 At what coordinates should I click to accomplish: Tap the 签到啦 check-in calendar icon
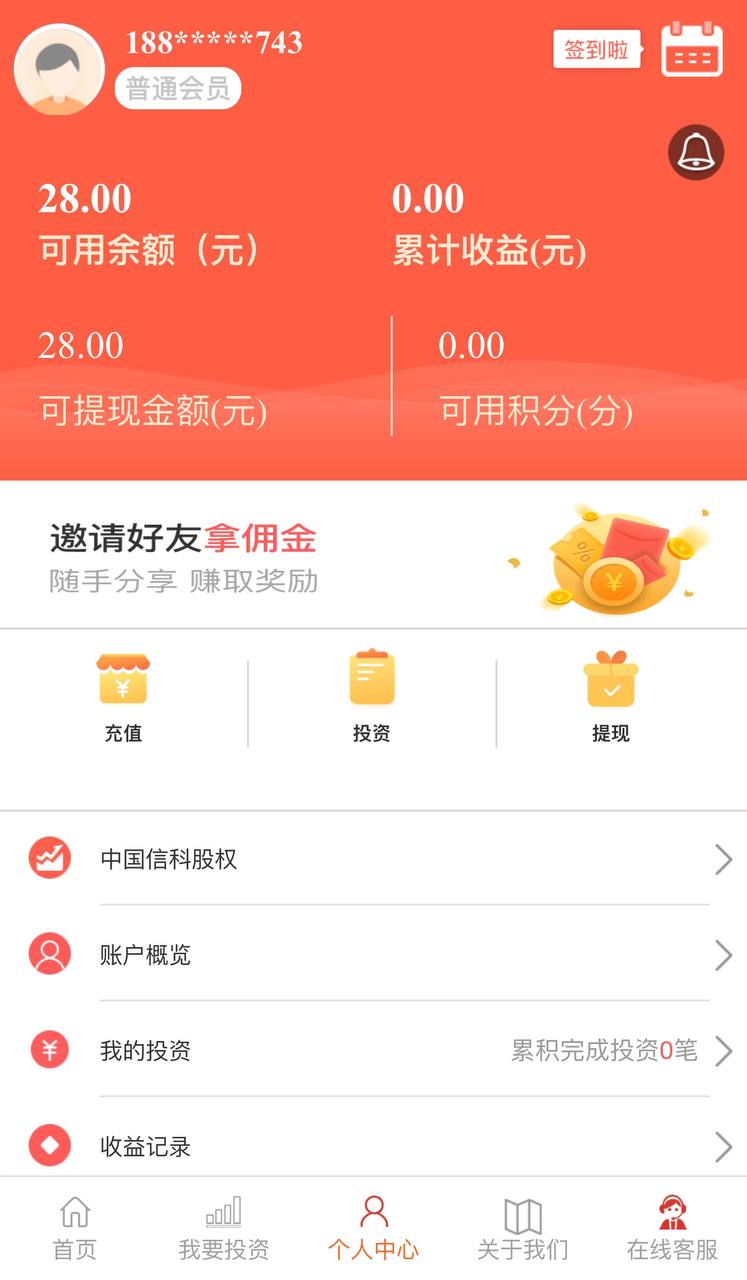point(691,49)
